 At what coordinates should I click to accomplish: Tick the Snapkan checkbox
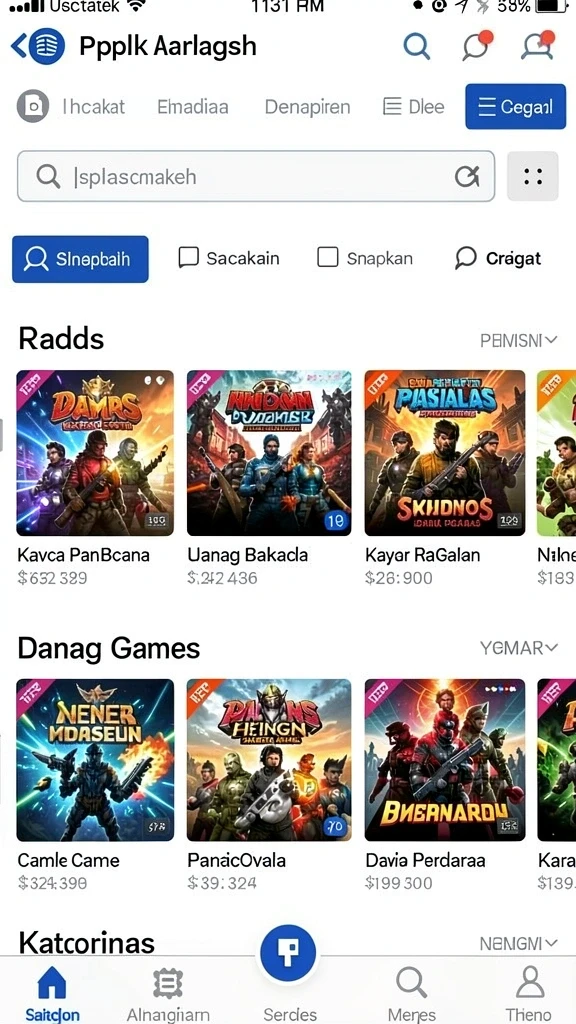327,258
